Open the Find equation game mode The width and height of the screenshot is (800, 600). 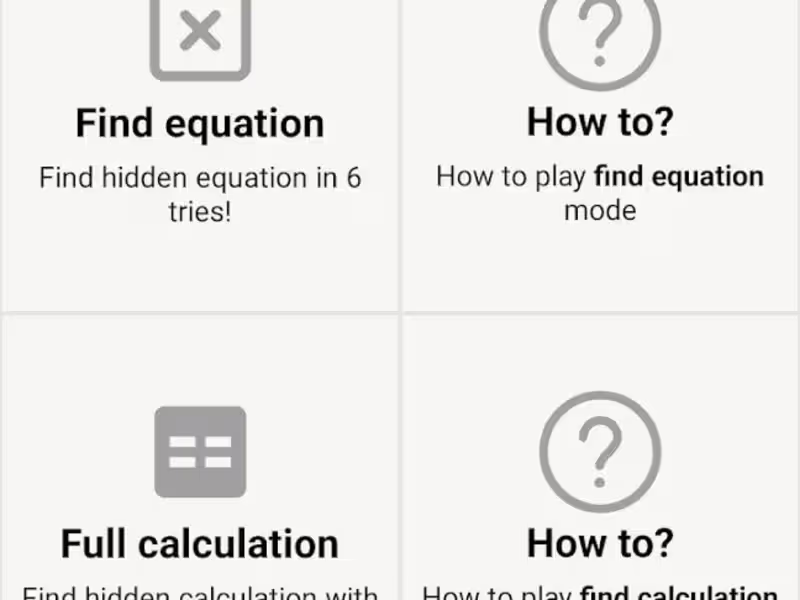(x=200, y=125)
